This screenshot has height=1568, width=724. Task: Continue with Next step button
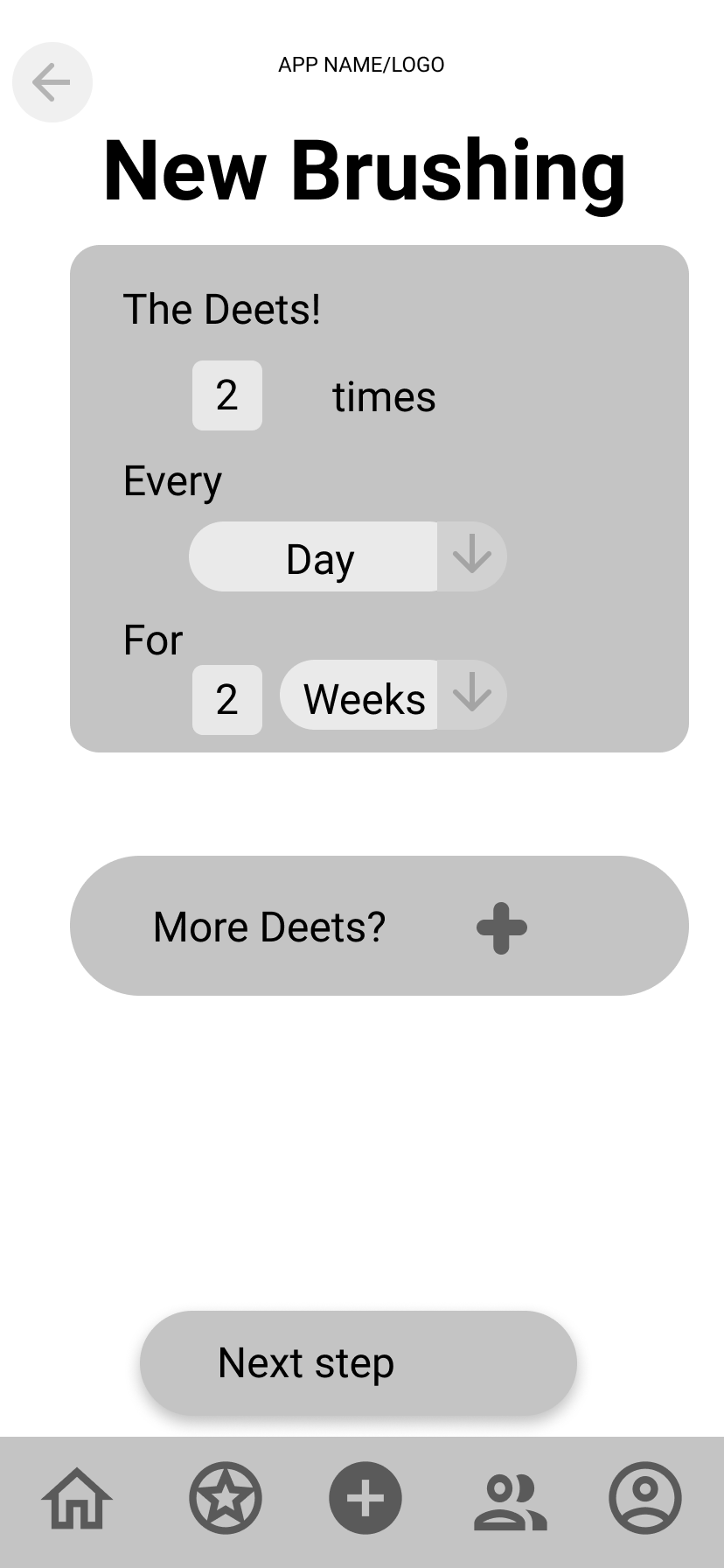(x=359, y=1363)
